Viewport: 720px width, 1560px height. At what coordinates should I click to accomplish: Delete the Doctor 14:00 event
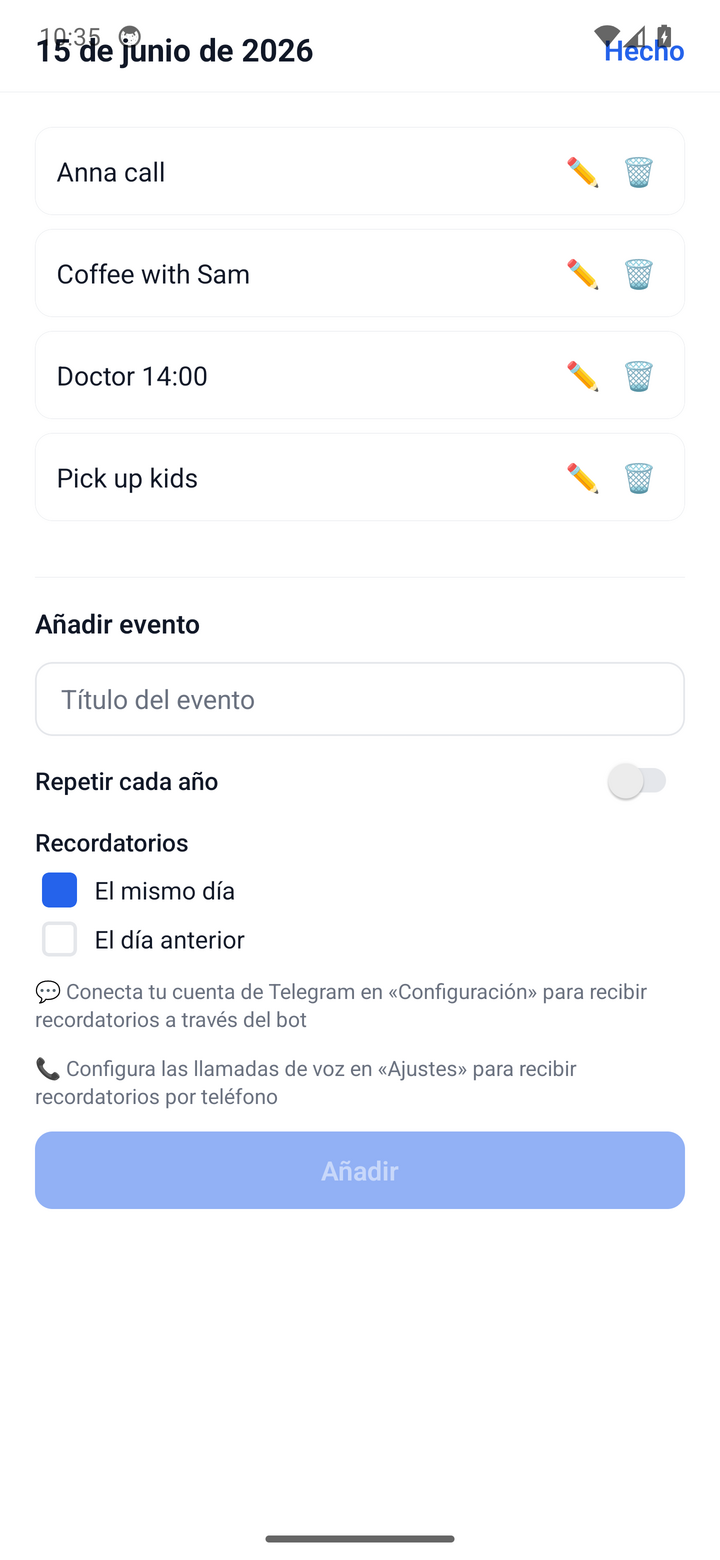click(x=639, y=376)
